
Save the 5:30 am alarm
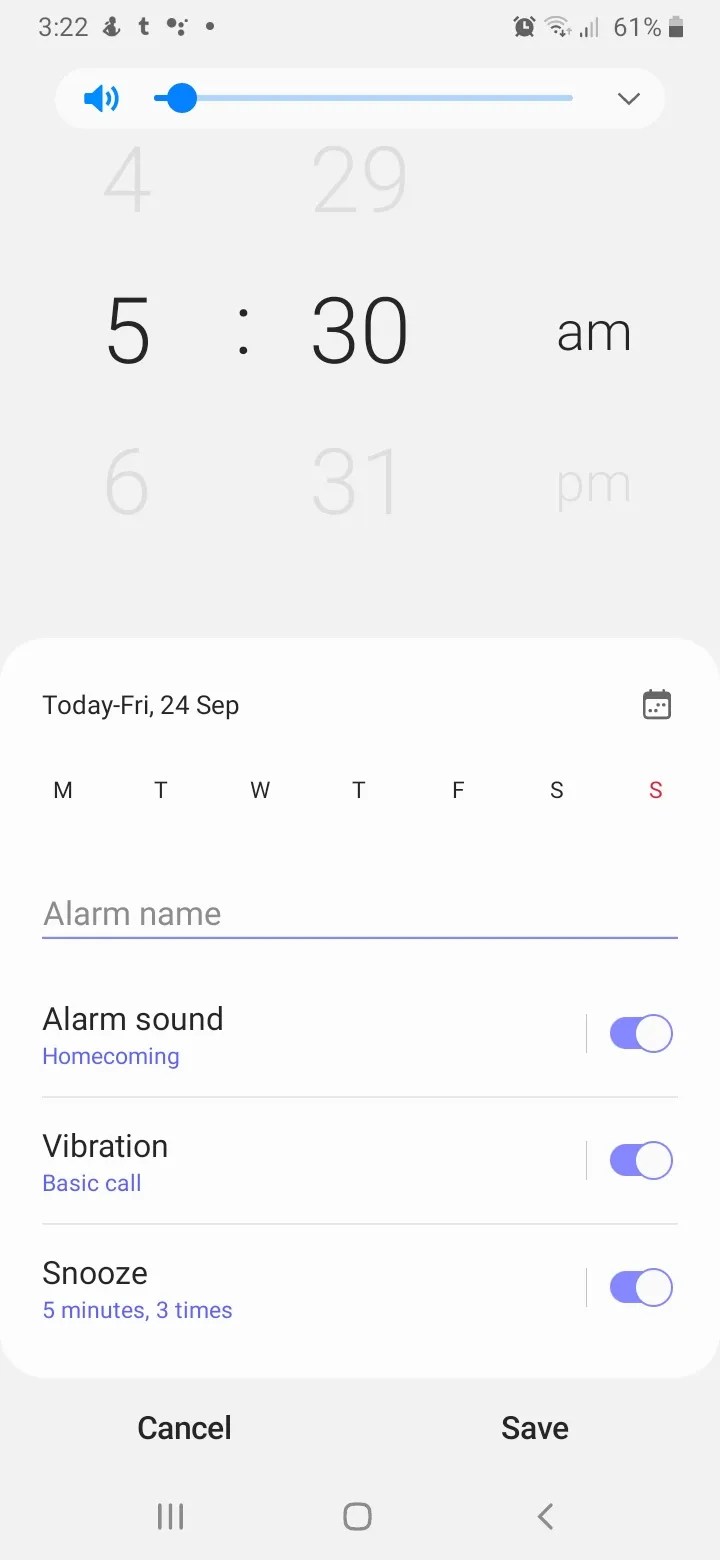535,1428
